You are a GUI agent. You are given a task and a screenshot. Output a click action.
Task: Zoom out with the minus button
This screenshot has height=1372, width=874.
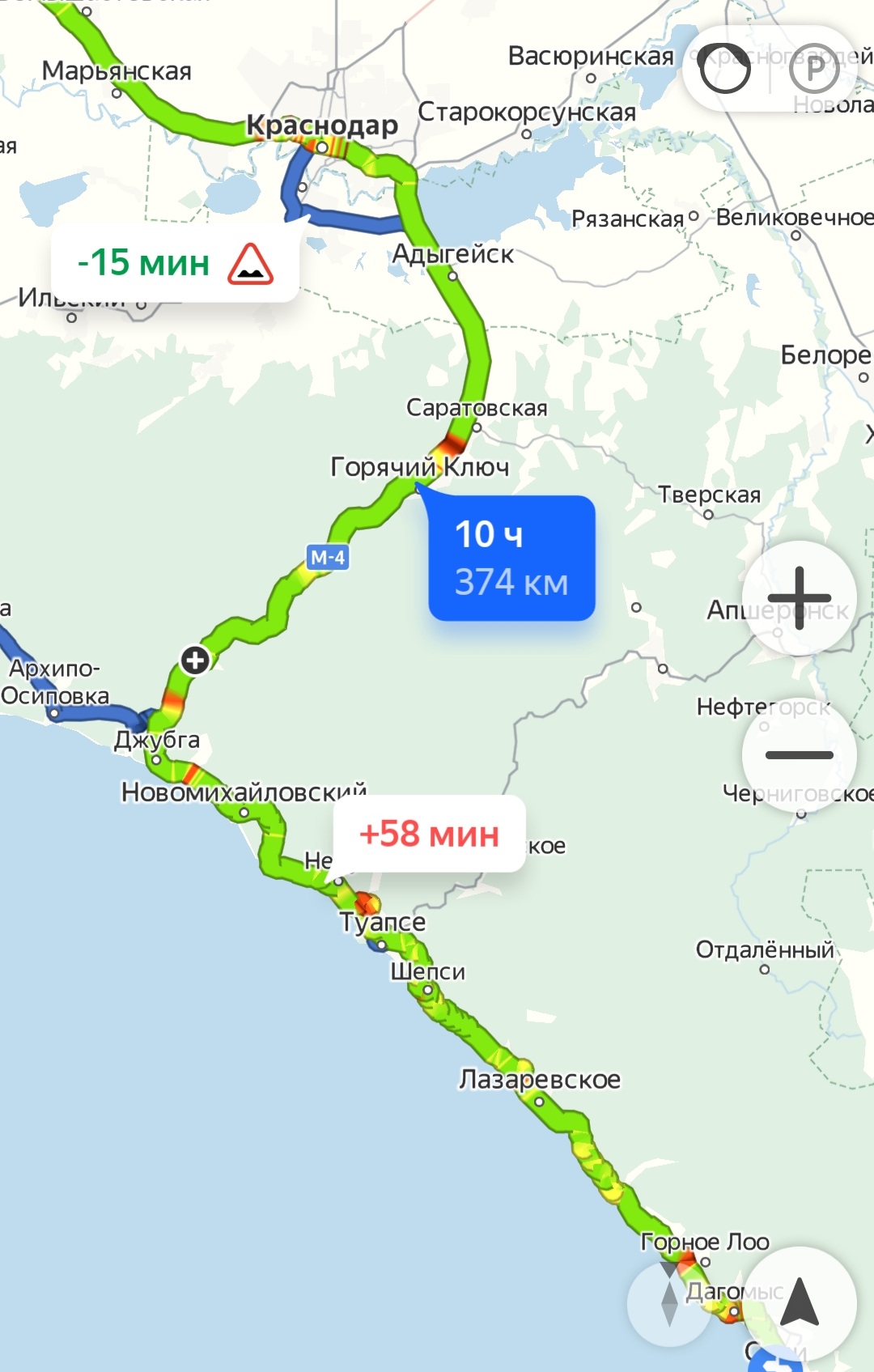[x=800, y=754]
